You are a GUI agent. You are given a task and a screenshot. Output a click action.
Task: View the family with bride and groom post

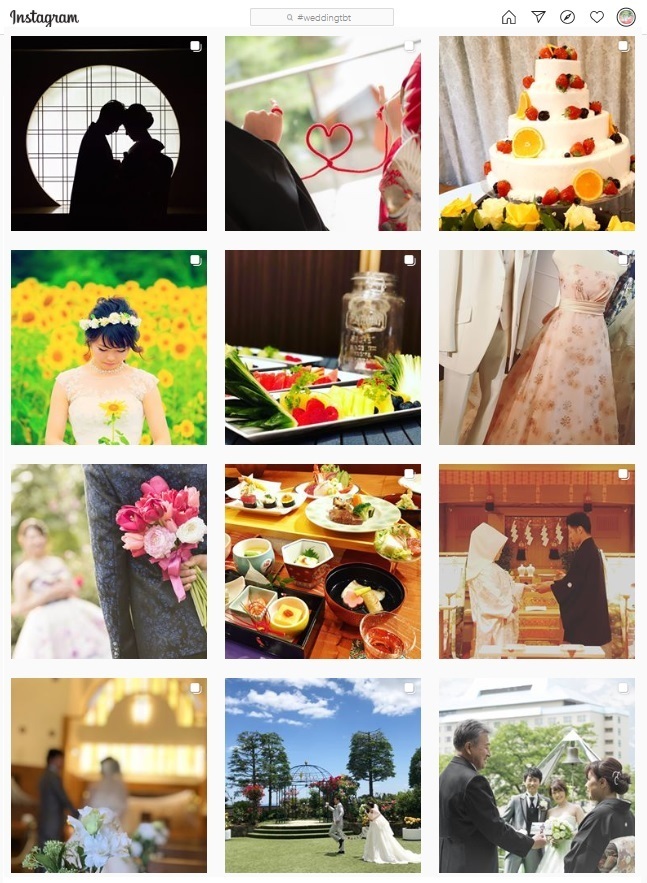click(536, 775)
